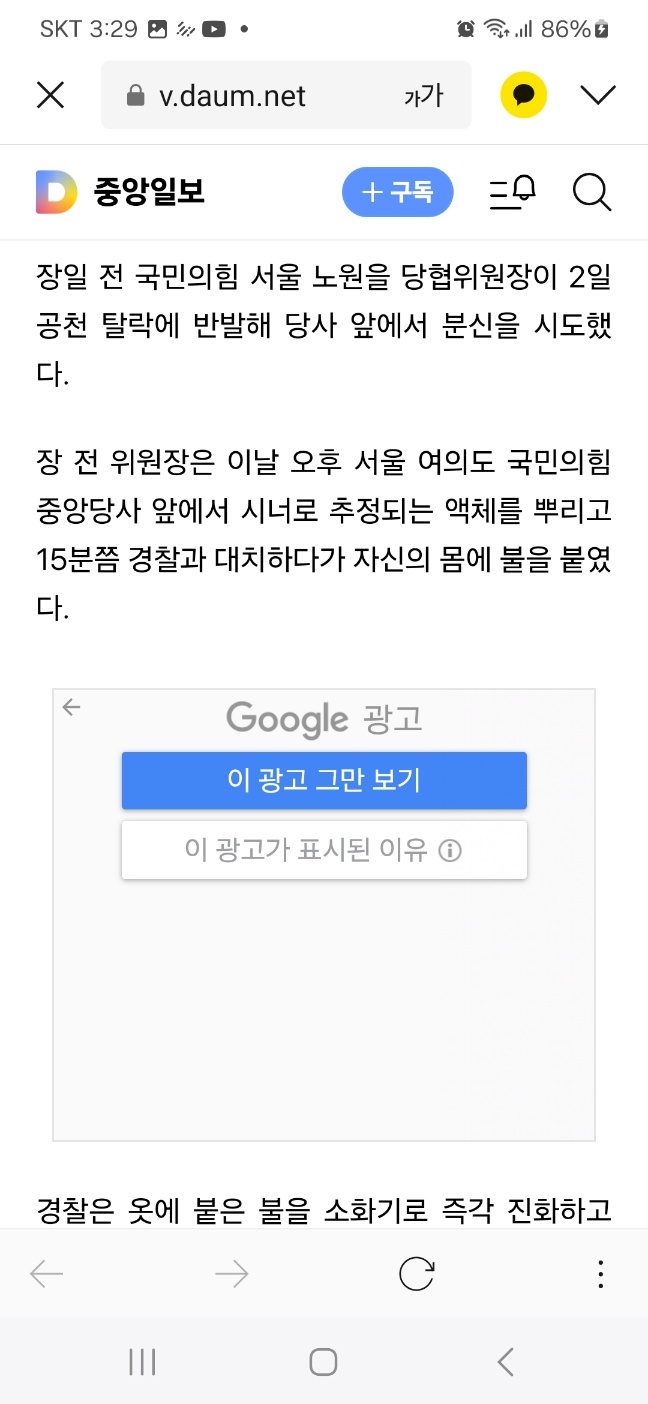Open the browser's three-dot menu

point(600,1273)
